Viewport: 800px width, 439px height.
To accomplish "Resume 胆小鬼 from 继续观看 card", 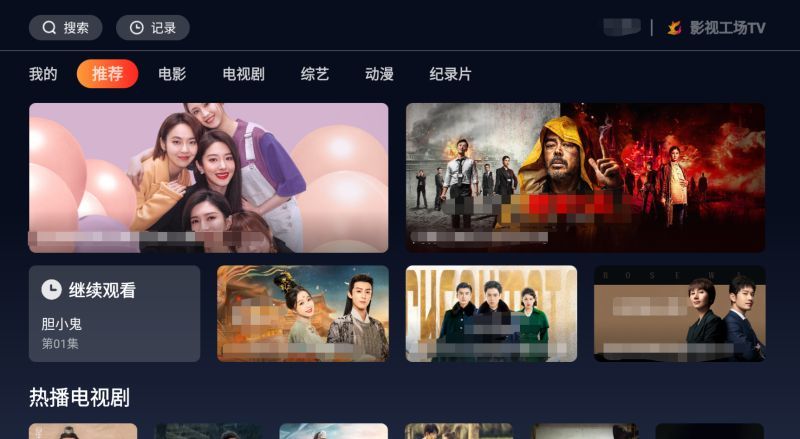I will point(114,313).
